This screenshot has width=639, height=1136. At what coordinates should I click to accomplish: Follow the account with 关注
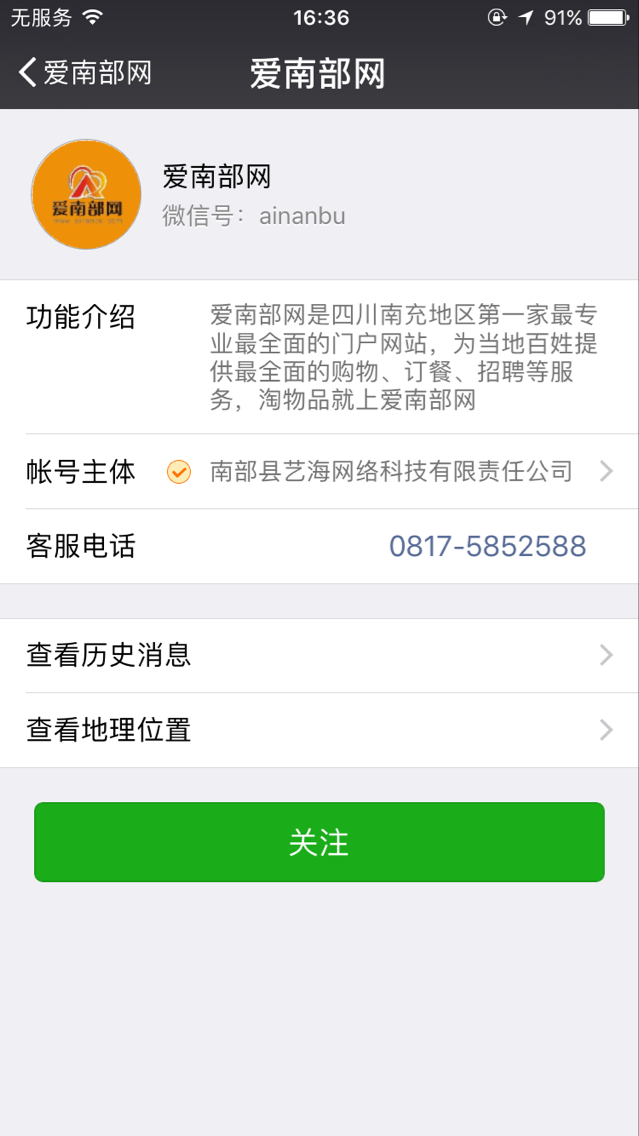pyautogui.click(x=319, y=842)
